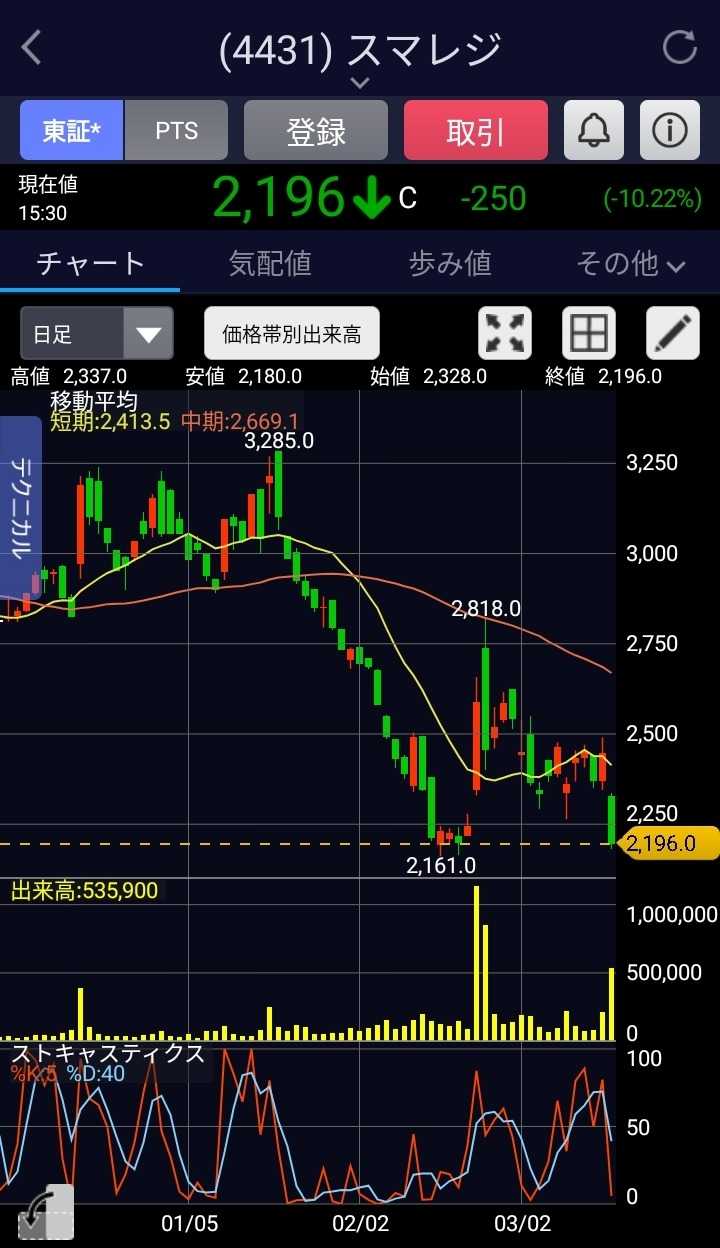This screenshot has width=720, height=1248.
Task: Open the 取引 trade button
Action: pos(476,131)
